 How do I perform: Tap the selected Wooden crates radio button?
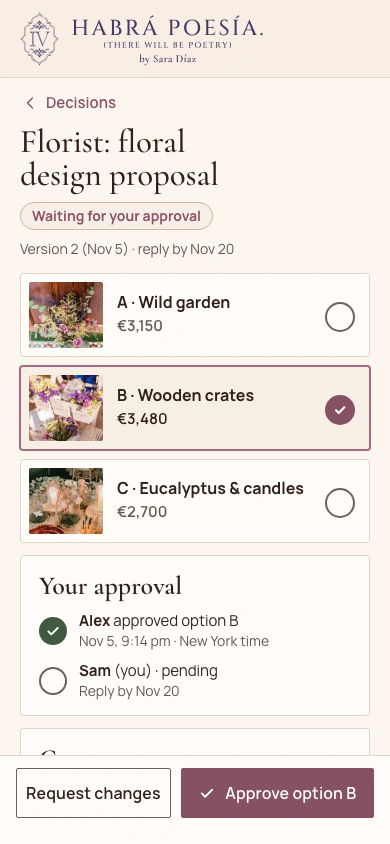tap(339, 410)
